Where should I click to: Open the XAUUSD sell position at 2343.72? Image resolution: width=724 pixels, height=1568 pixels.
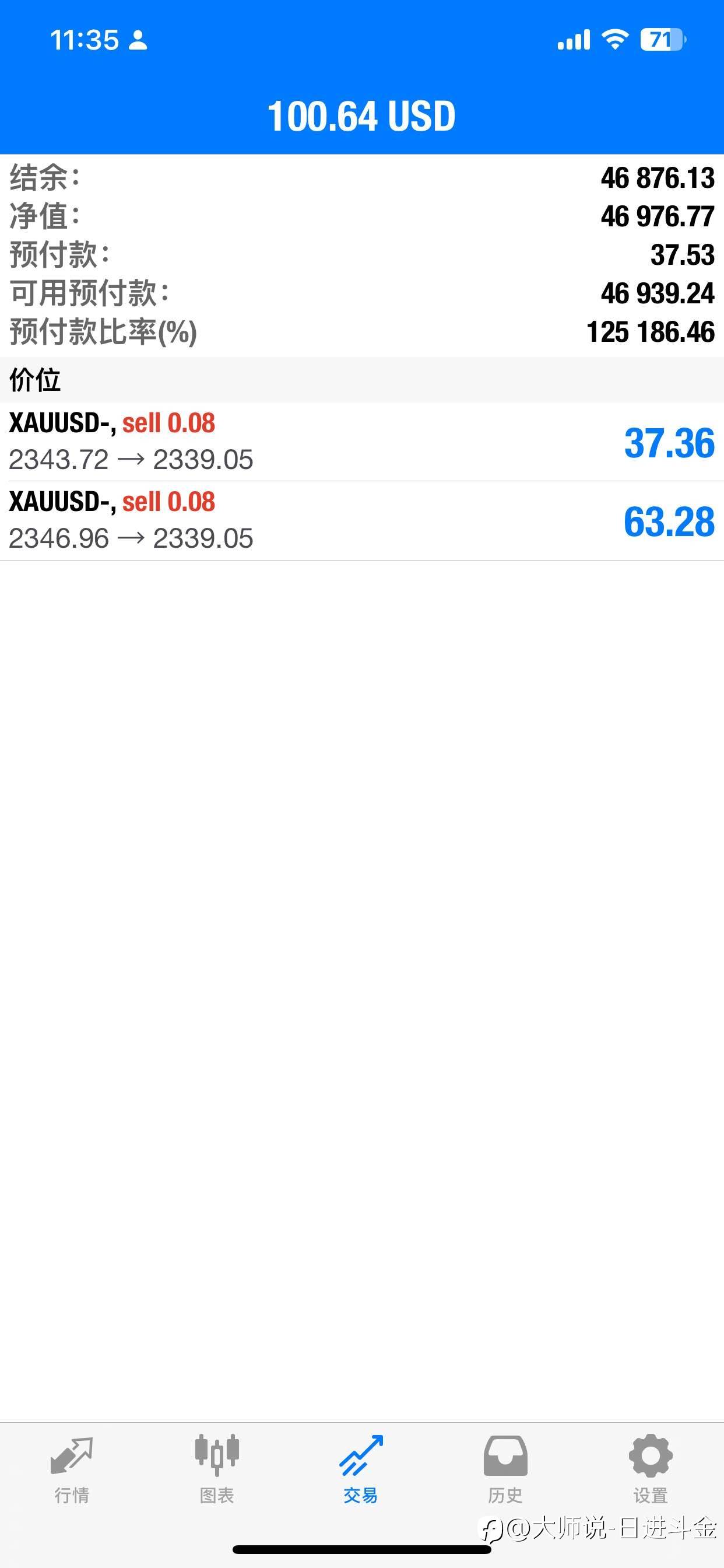[x=362, y=442]
